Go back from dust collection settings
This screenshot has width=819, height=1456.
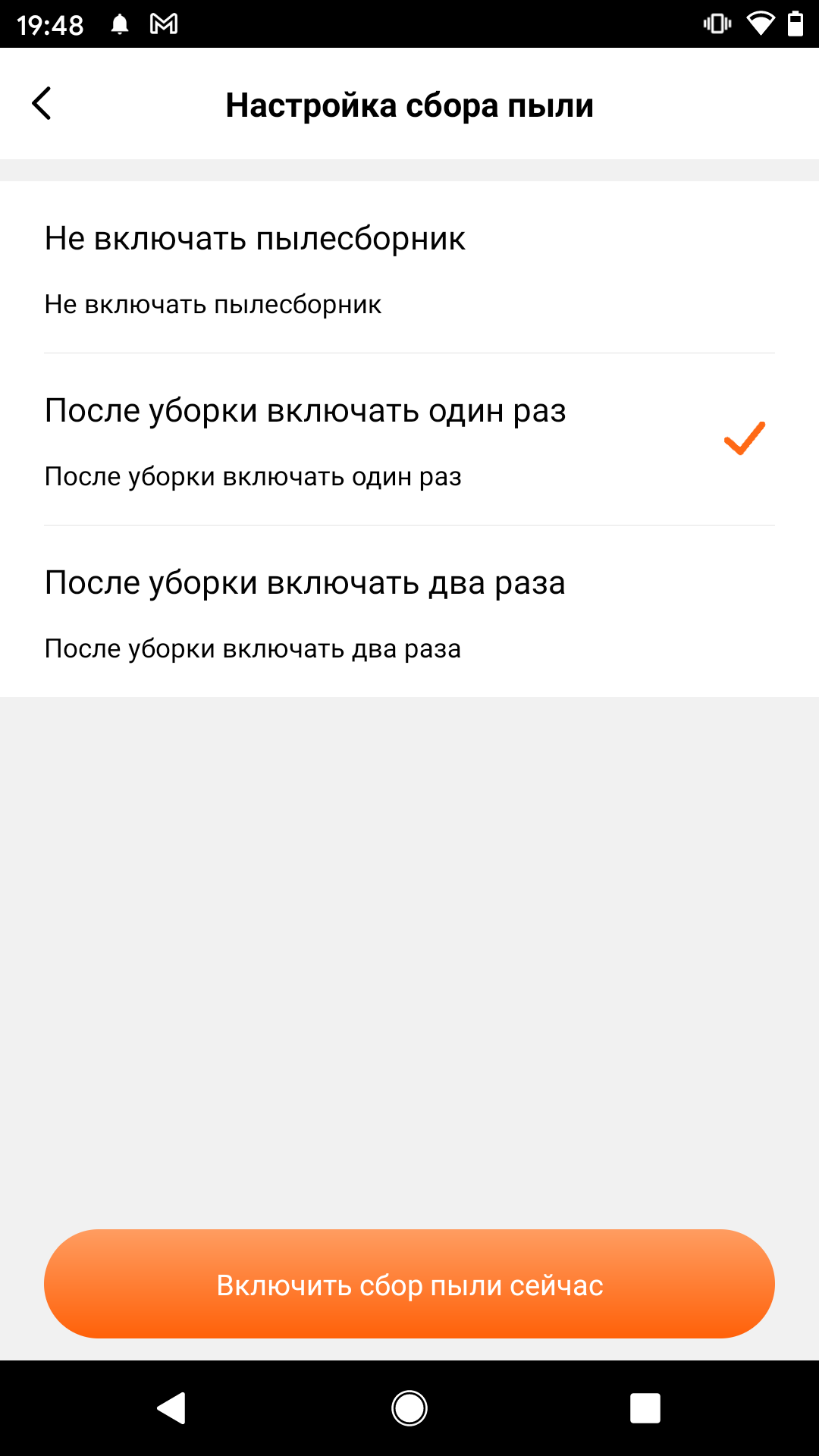point(42,104)
